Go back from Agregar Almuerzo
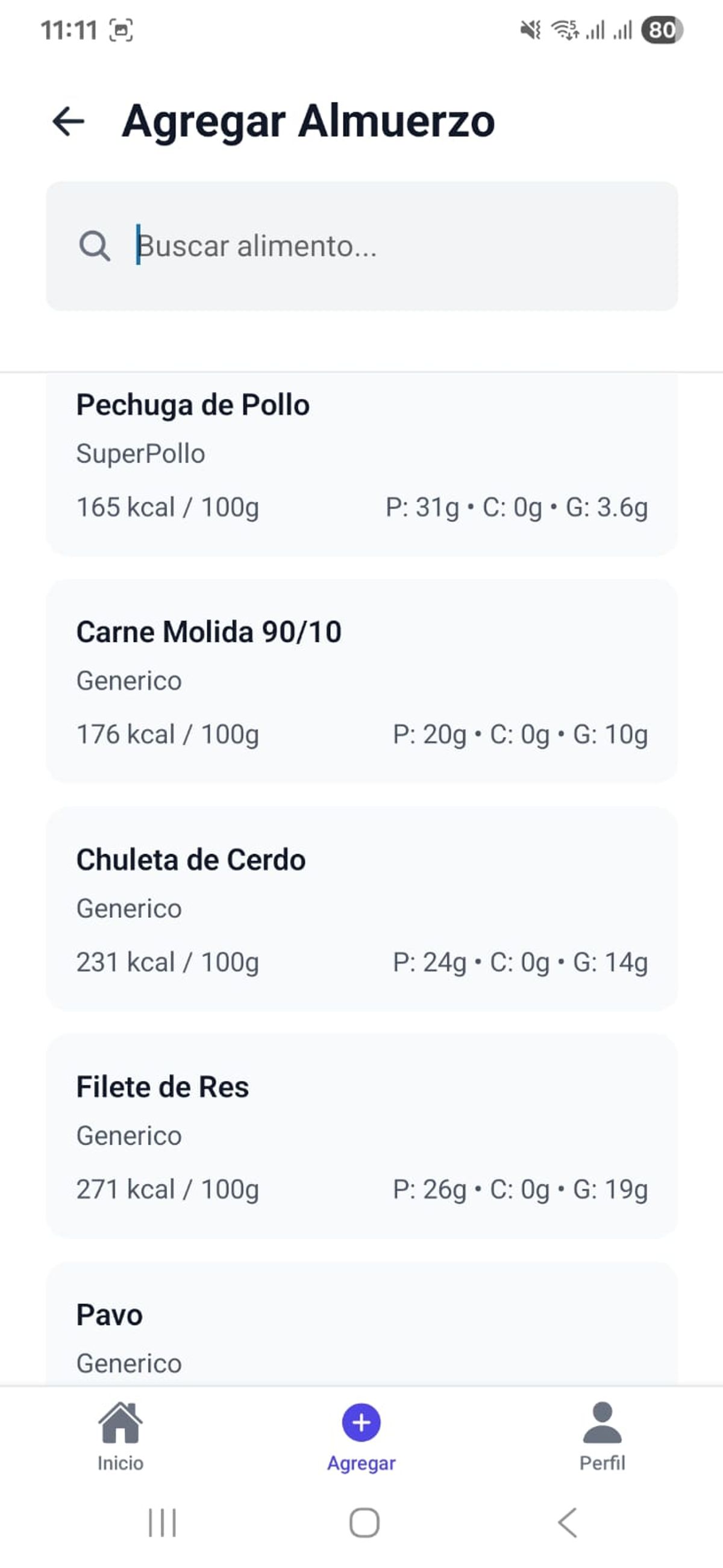This screenshot has width=723, height=1568. pos(68,121)
